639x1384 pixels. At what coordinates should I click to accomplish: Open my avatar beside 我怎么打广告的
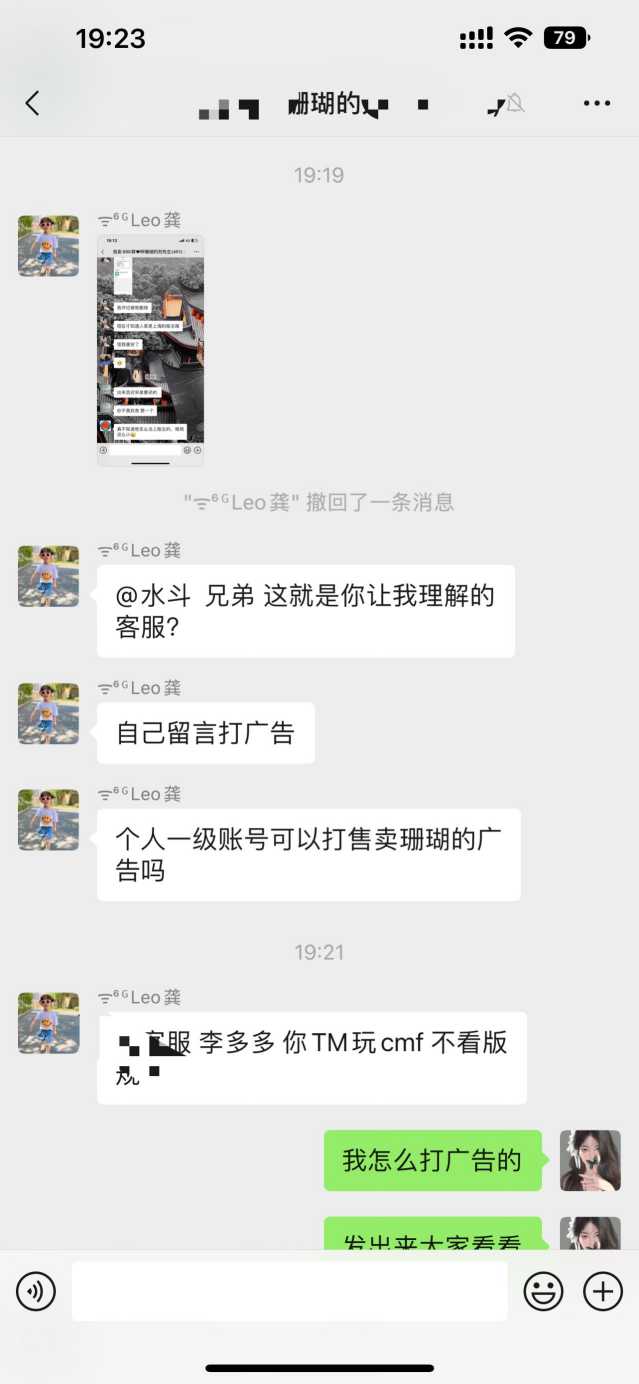[590, 1160]
